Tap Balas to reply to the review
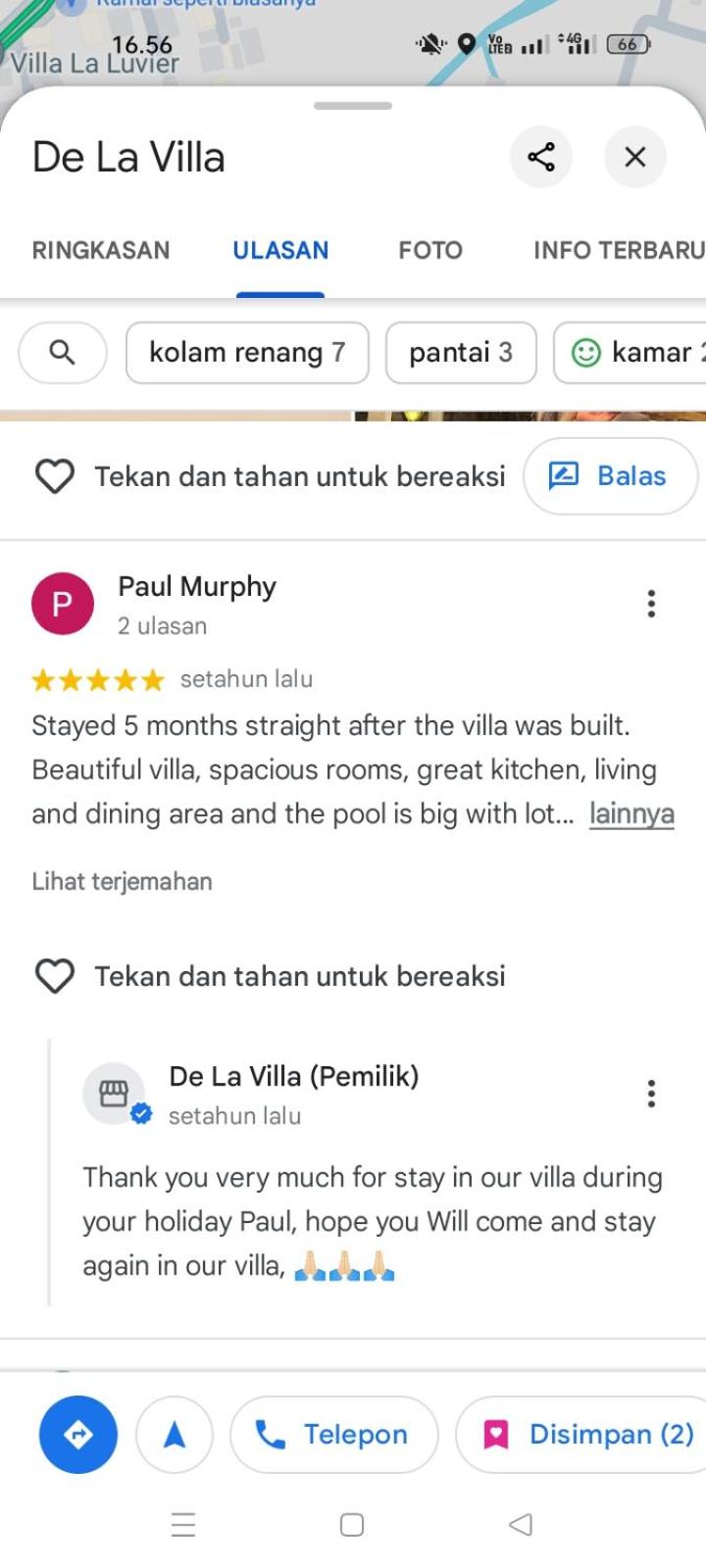The width and height of the screenshot is (706, 1568). [x=611, y=476]
